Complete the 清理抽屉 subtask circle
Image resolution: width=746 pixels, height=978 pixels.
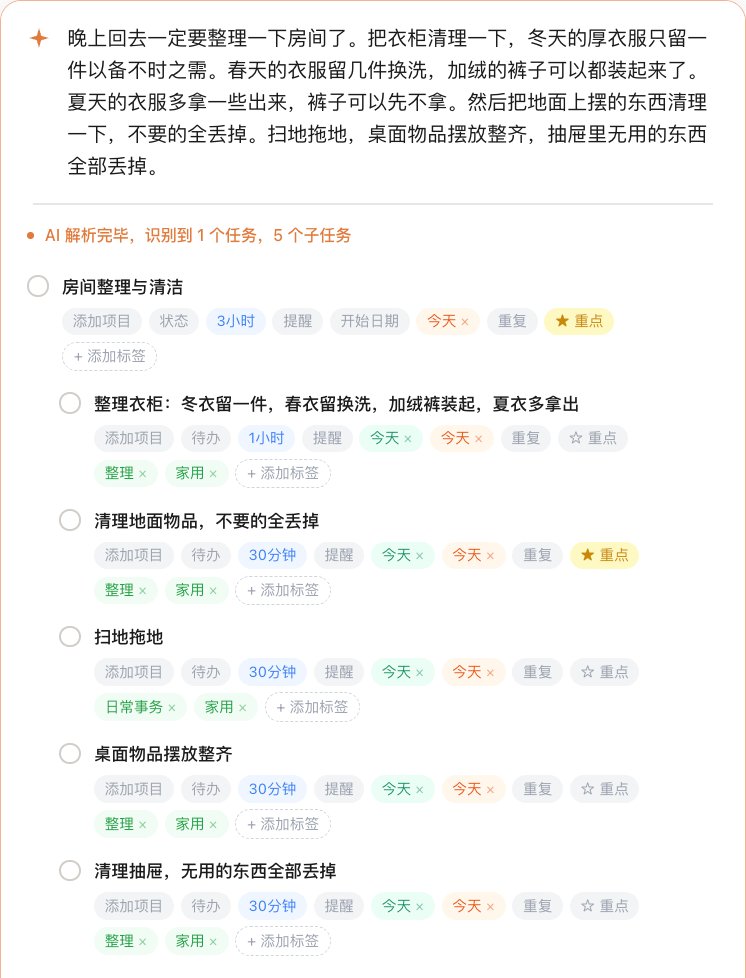pos(70,870)
